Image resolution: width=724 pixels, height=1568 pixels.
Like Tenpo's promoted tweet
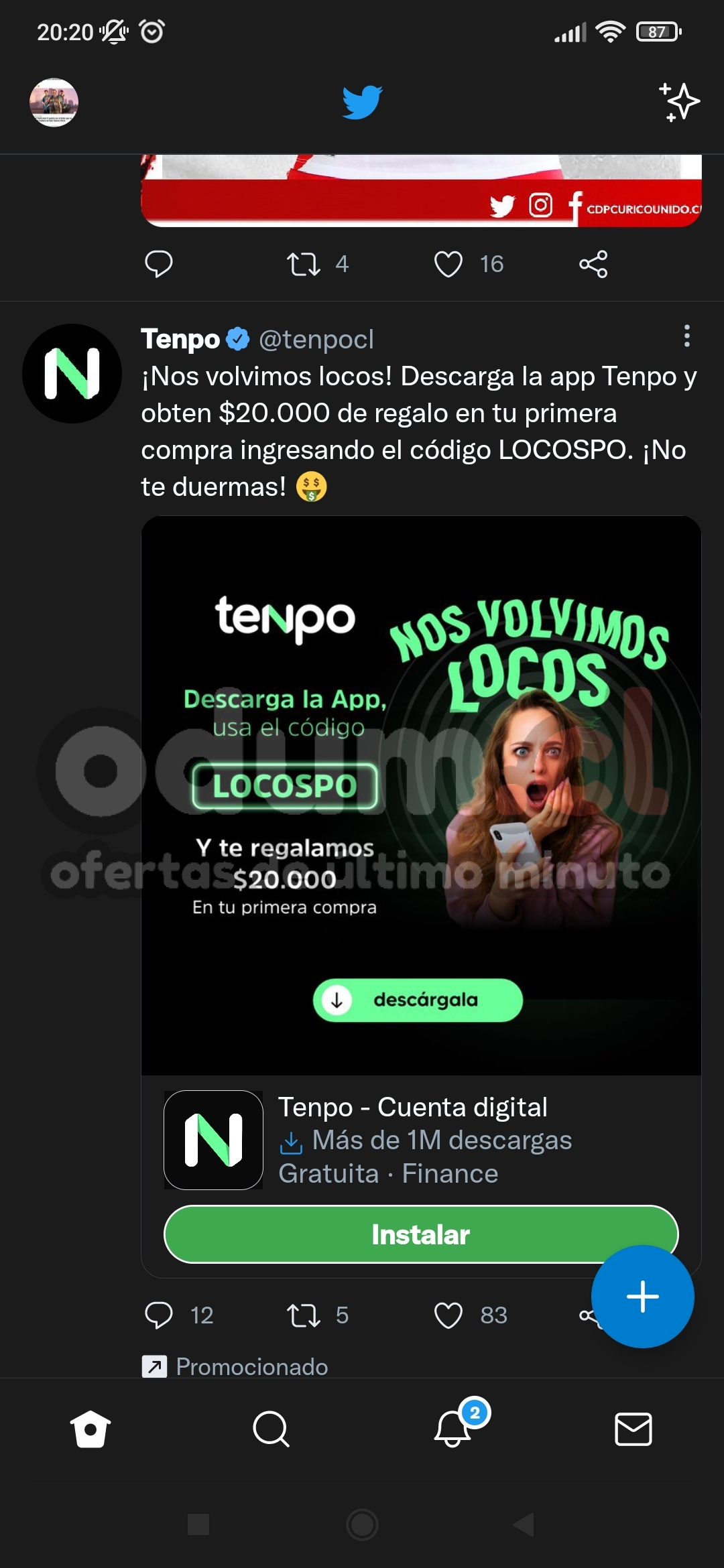point(448,1315)
